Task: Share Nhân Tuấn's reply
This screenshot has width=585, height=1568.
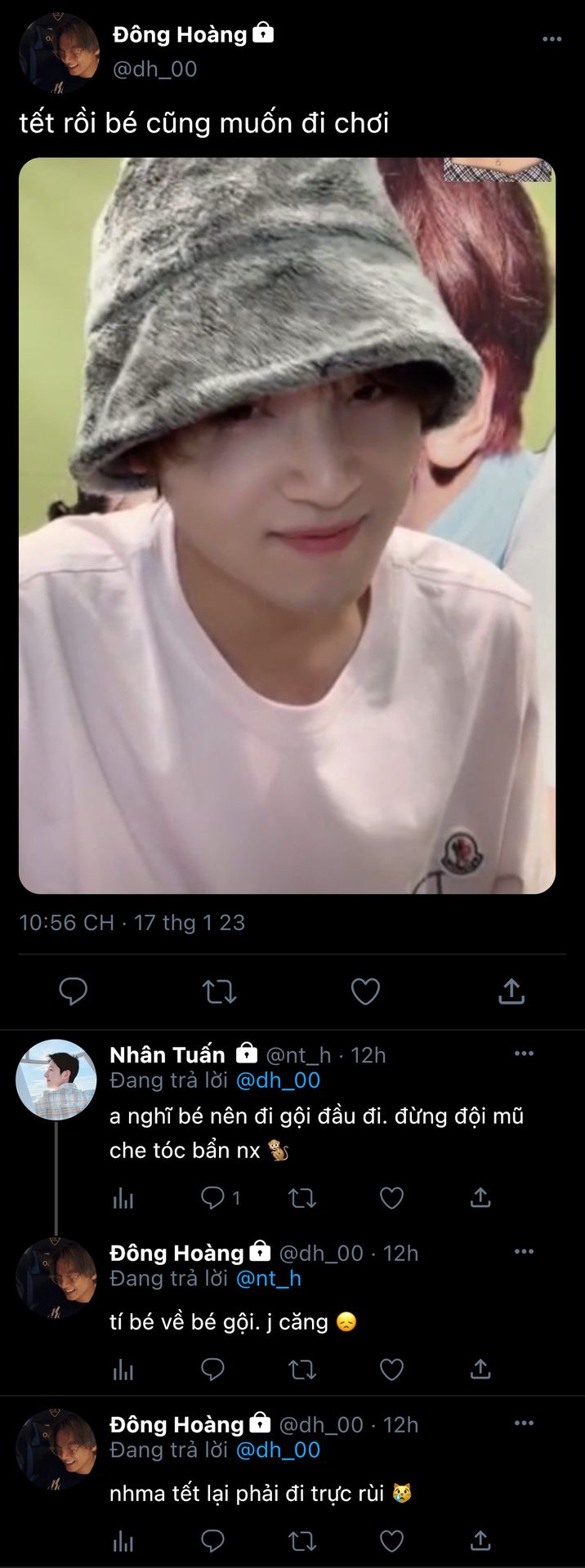Action: [480, 1198]
